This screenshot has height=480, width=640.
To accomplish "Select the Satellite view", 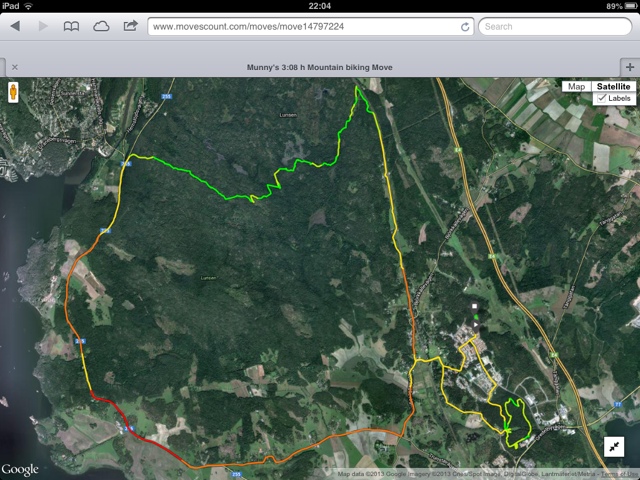I will 613,87.
